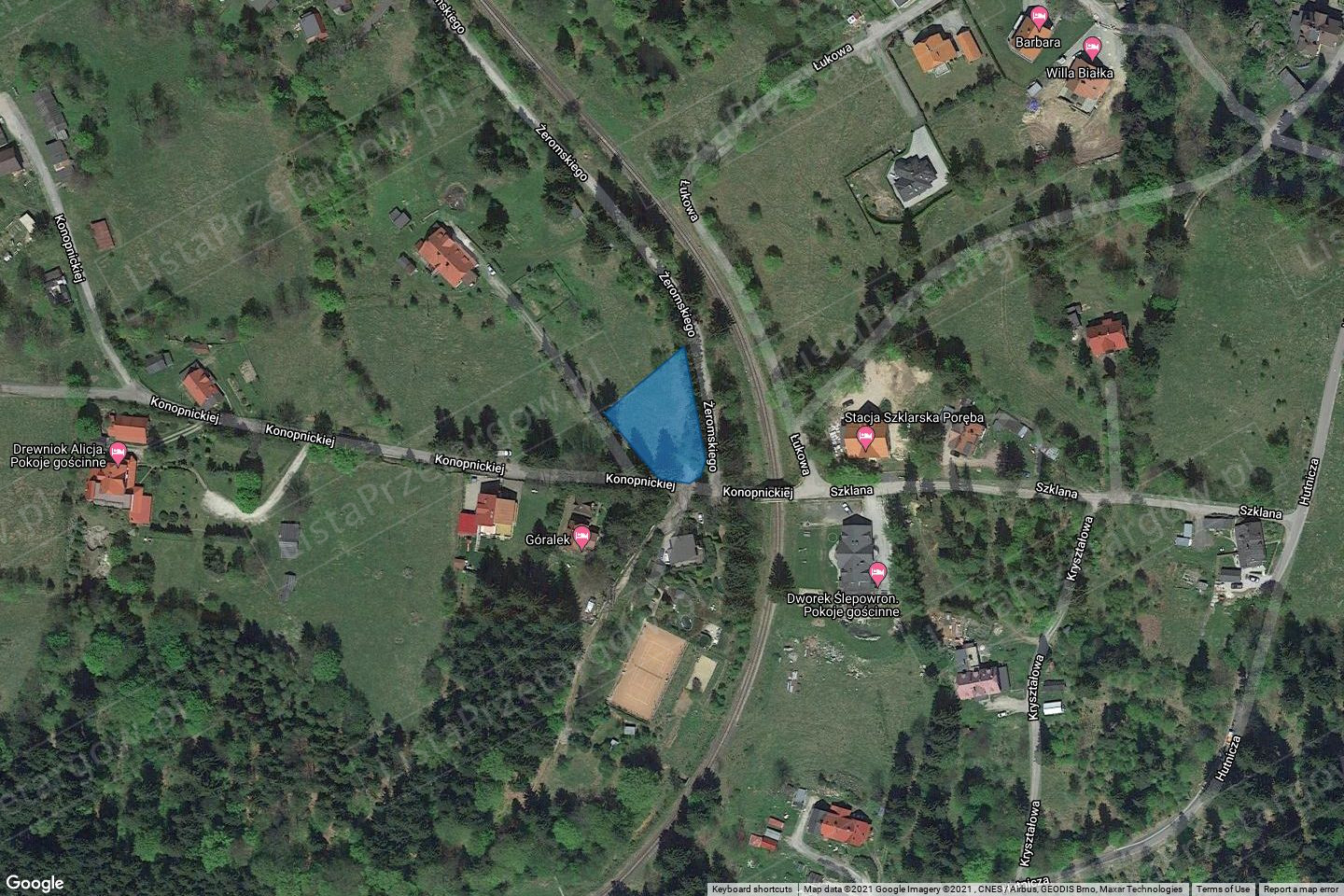Tap the highlighted blue plot area
This screenshot has height=896, width=1344.
point(663,420)
